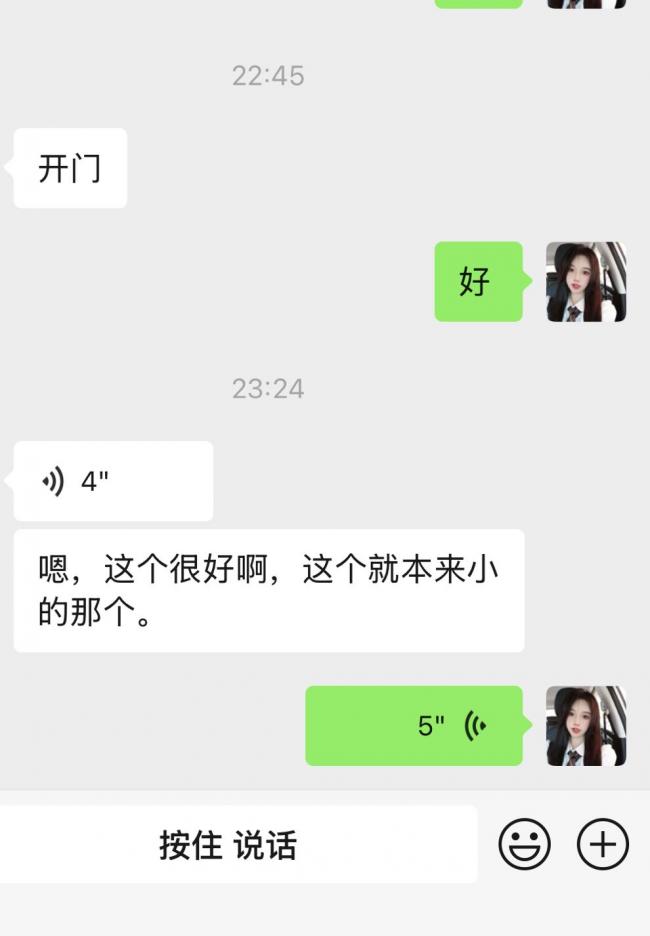Open the avatar beside the 5-second voice message

[586, 726]
